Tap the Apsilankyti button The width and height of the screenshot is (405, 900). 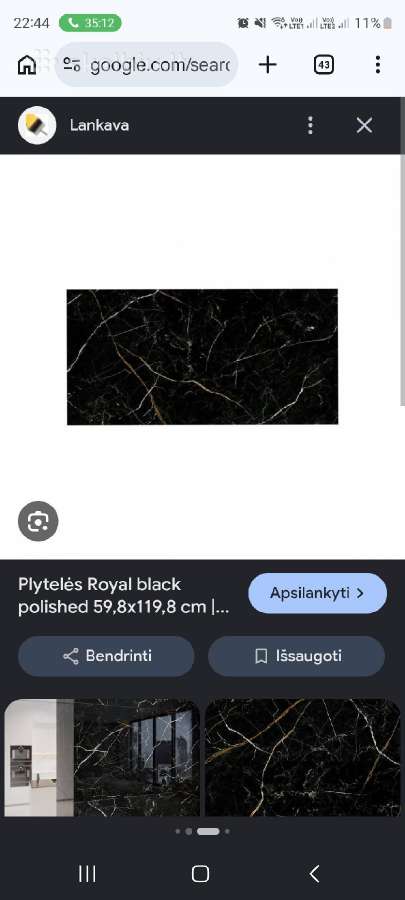317,593
